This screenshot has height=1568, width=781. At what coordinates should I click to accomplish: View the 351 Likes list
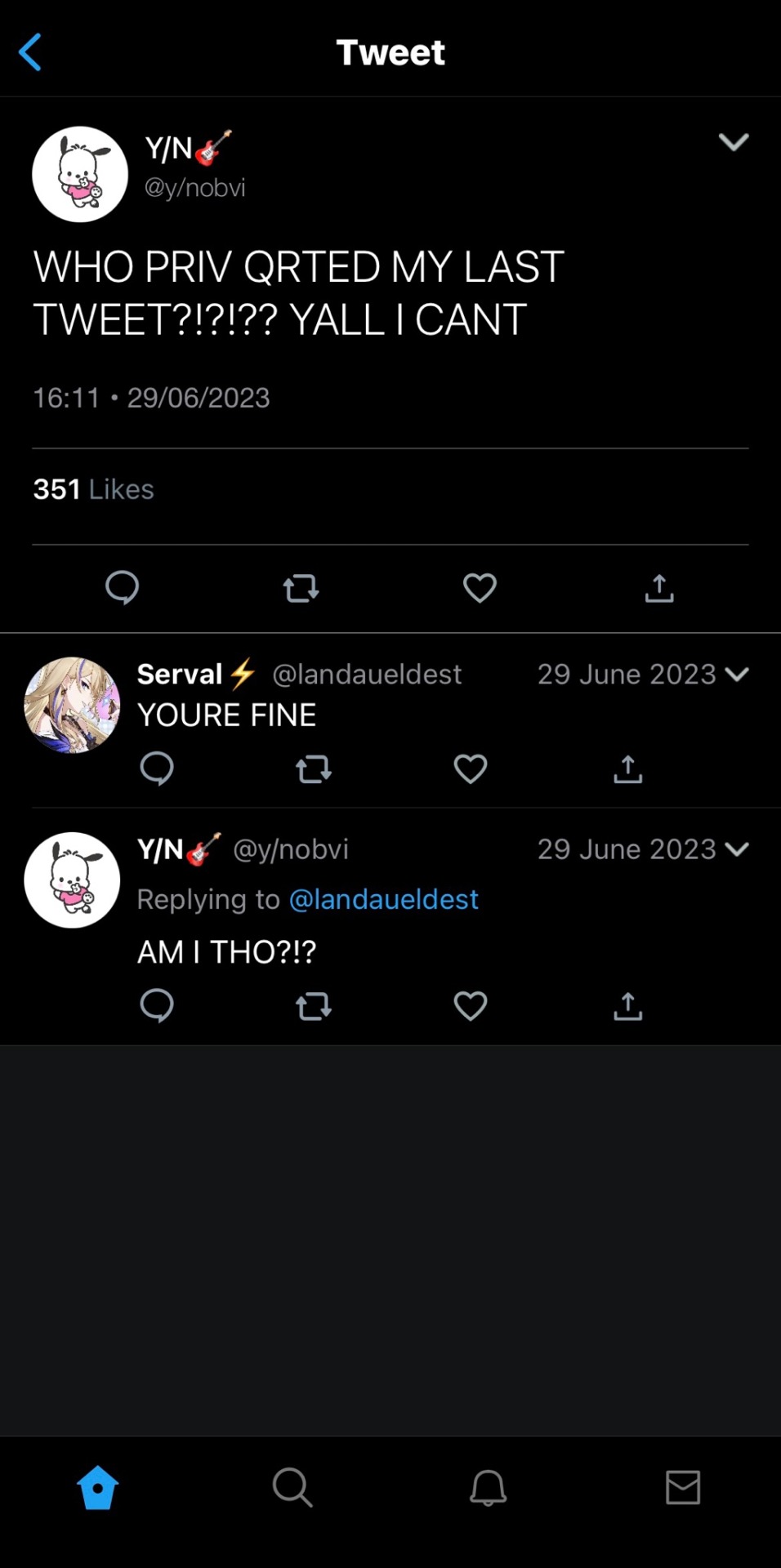93,489
